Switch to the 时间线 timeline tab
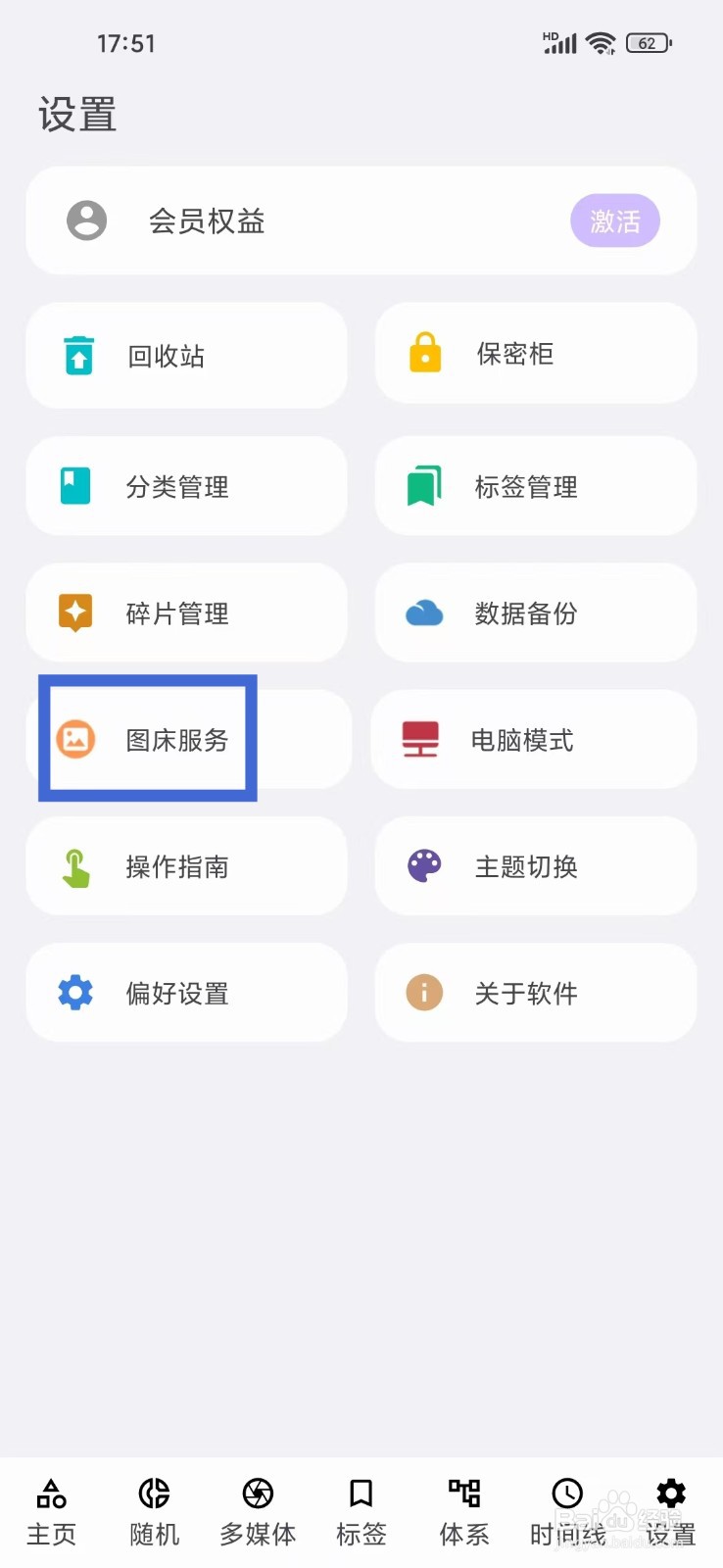The height and width of the screenshot is (1568, 723). pyautogui.click(x=566, y=1509)
